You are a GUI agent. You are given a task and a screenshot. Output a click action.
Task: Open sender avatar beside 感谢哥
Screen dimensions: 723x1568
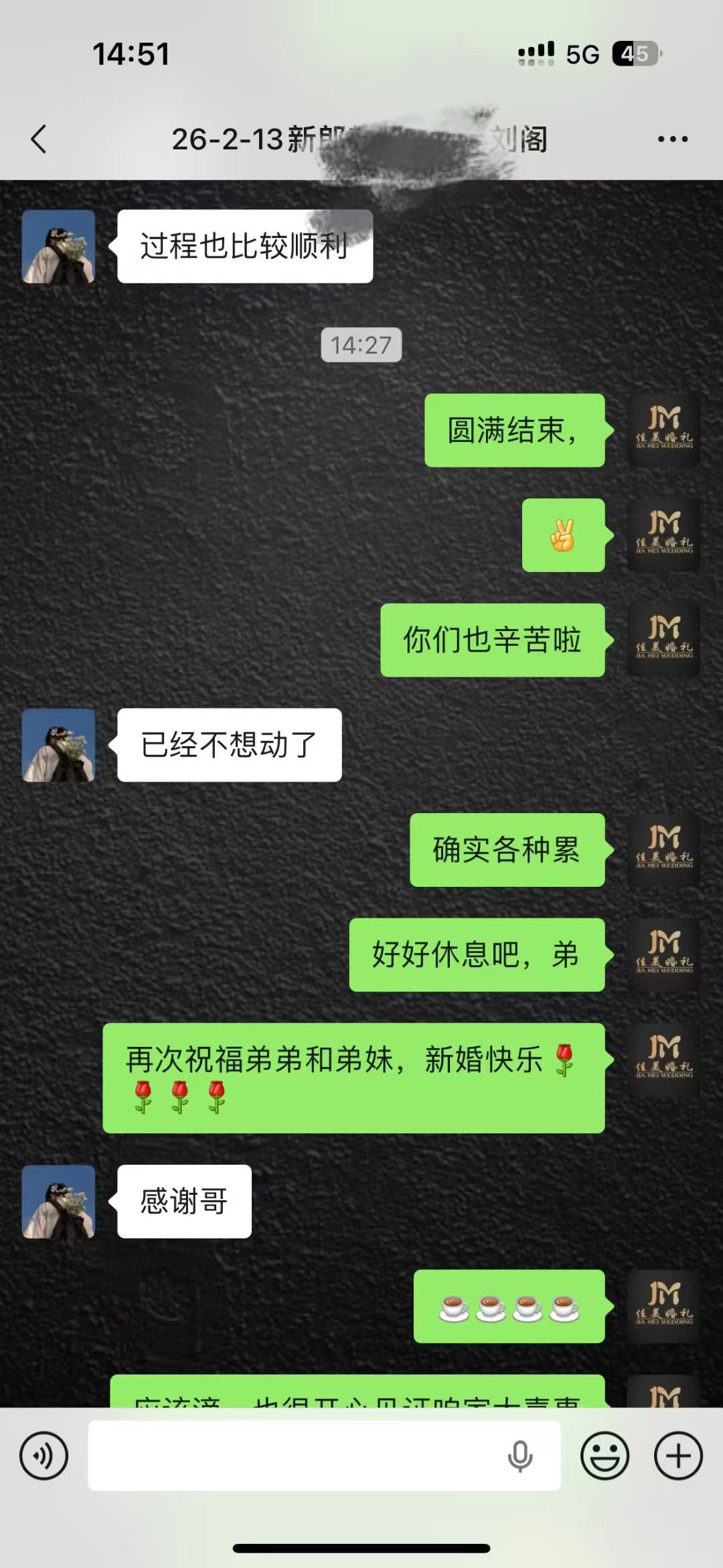[x=59, y=1201]
